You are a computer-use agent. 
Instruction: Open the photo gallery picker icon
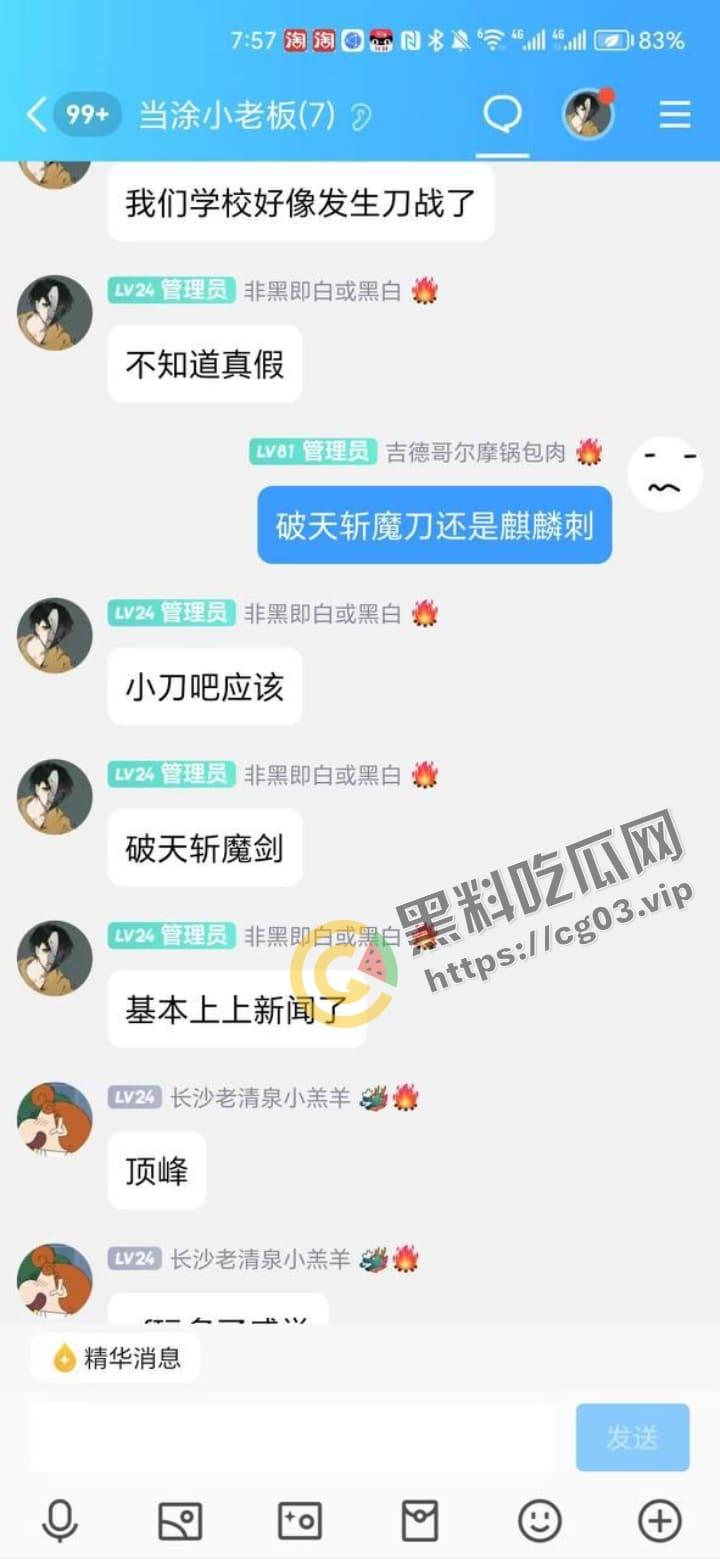pyautogui.click(x=180, y=1521)
